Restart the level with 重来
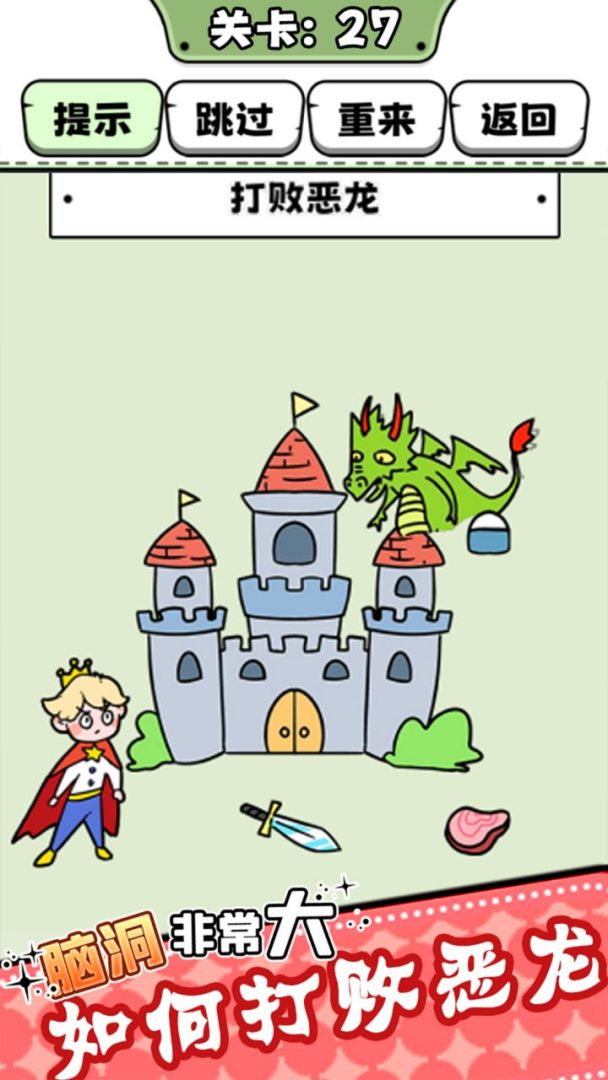The width and height of the screenshot is (608, 1080). coord(376,119)
